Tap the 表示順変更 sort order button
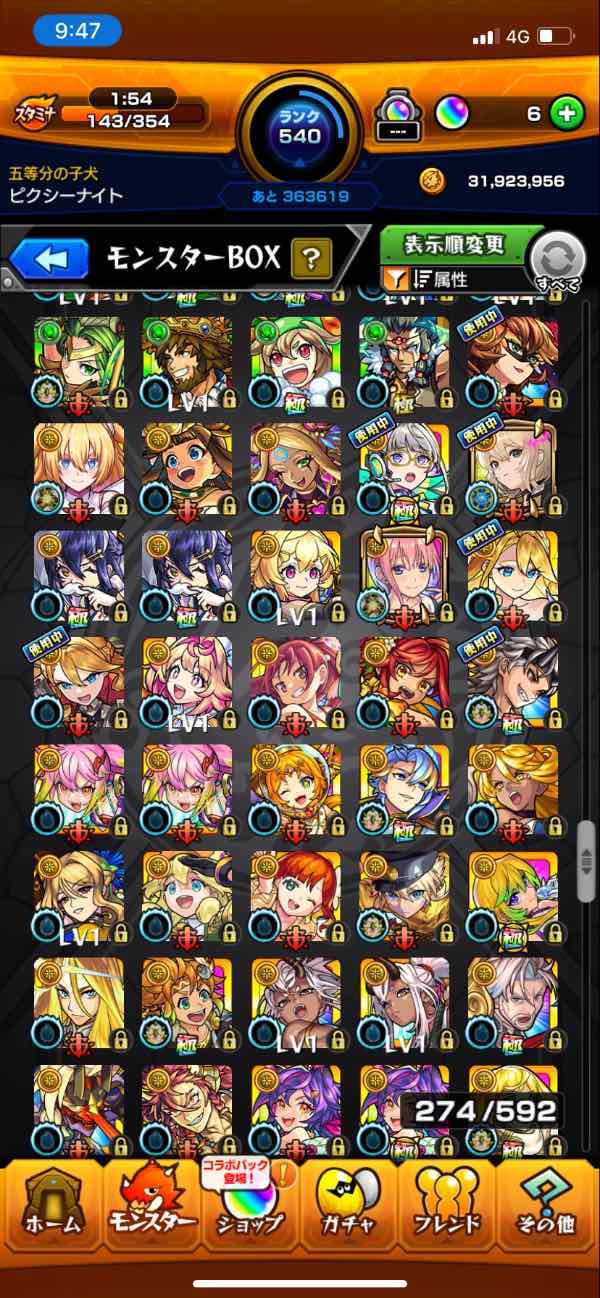 tap(455, 245)
